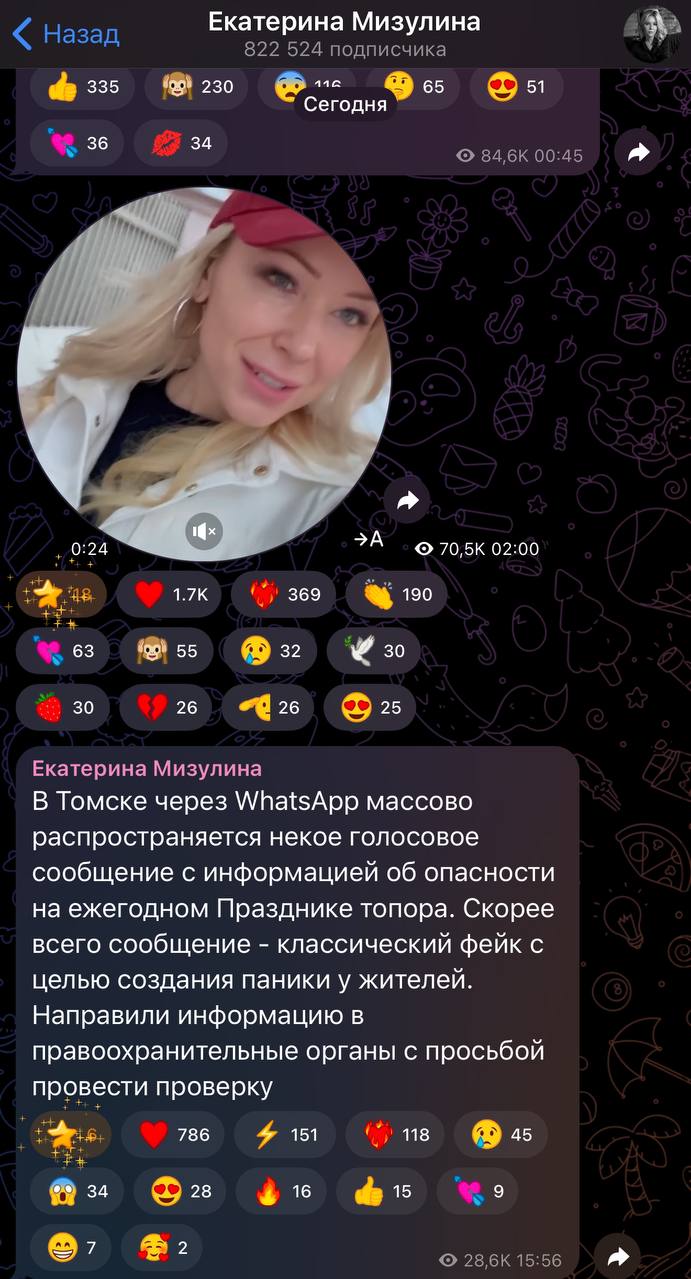Tap the thumbs up reaction with 15
The width and height of the screenshot is (691, 1279).
point(381,1191)
